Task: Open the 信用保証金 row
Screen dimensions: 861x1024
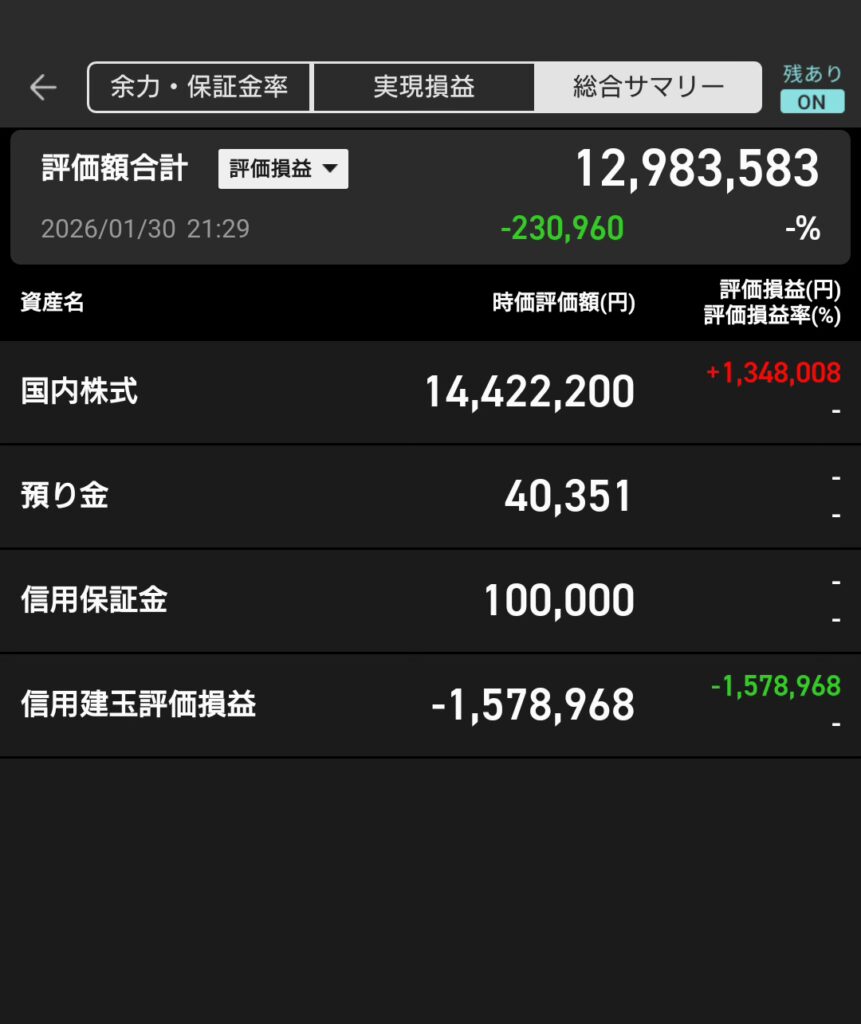Action: pos(430,600)
